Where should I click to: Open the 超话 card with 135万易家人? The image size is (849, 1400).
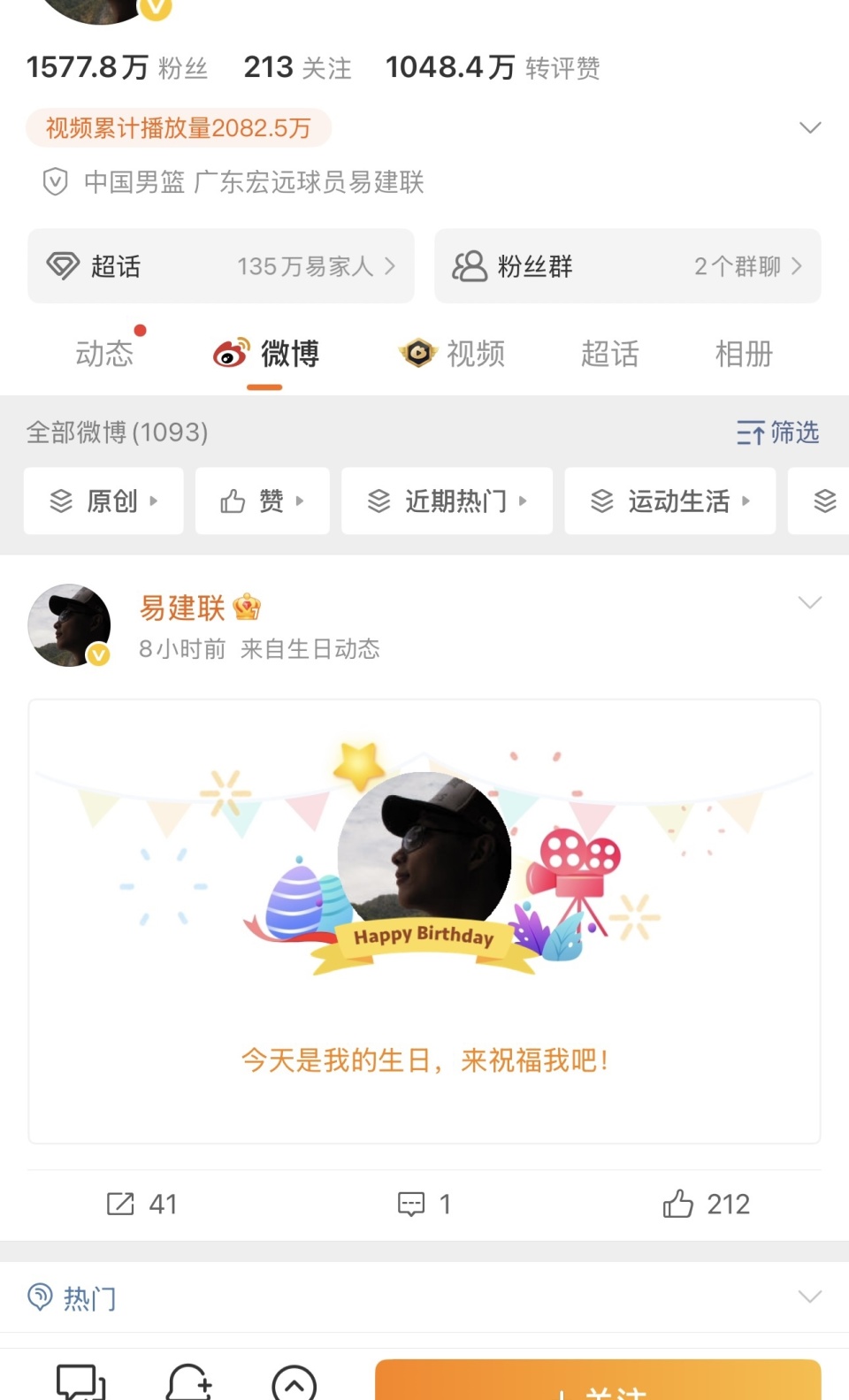tap(221, 266)
